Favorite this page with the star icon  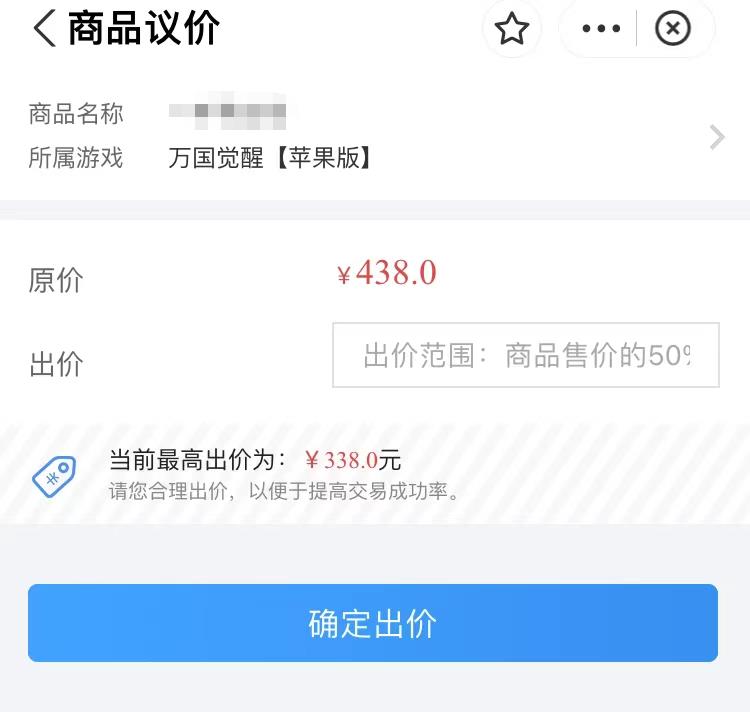pyautogui.click(x=512, y=29)
